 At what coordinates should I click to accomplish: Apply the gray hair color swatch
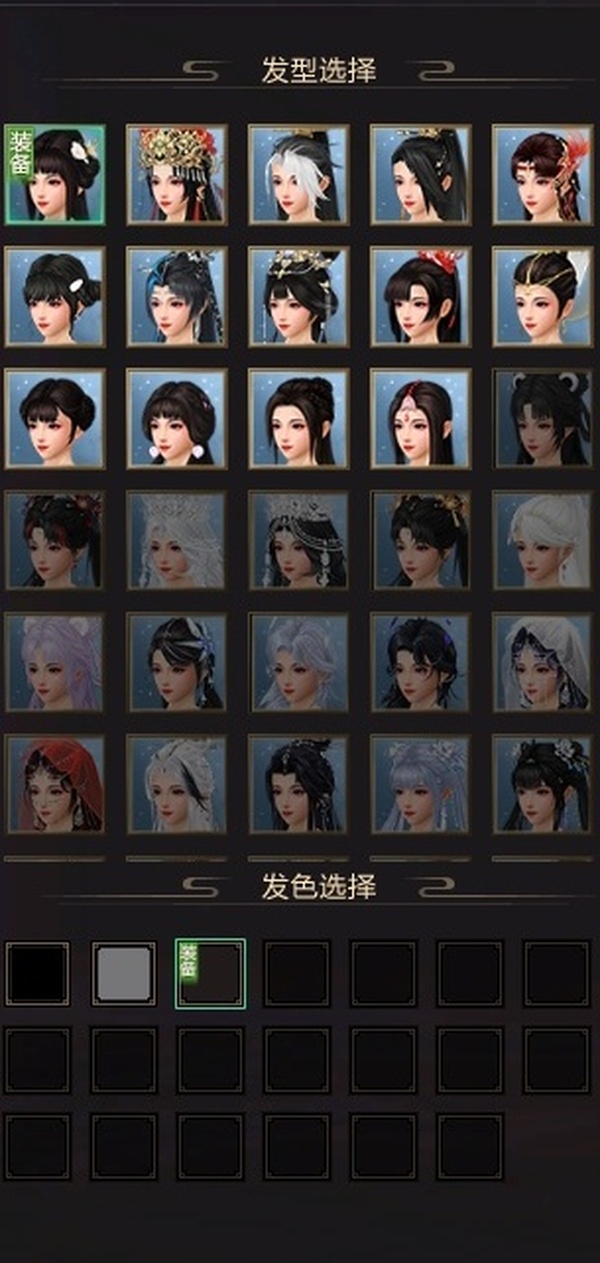pyautogui.click(x=124, y=973)
